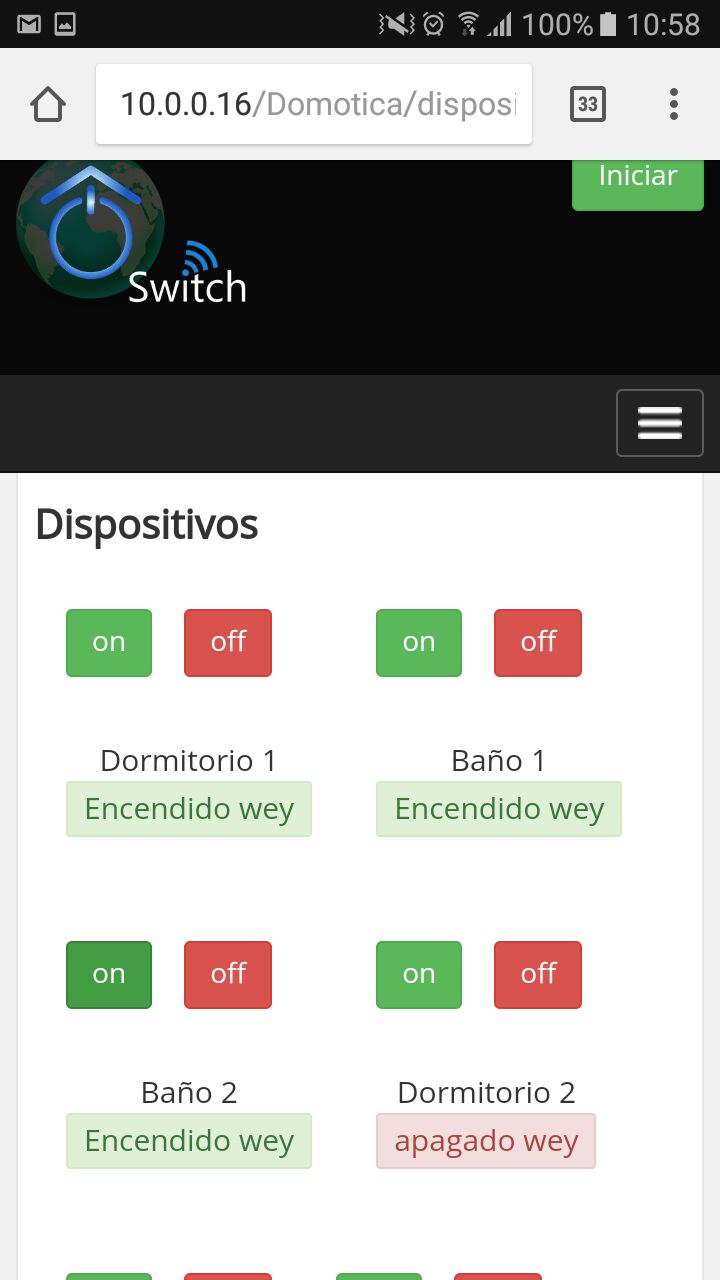Open the tab switcher showing 33 tabs
Viewport: 720px width, 1280px height.
click(x=588, y=104)
